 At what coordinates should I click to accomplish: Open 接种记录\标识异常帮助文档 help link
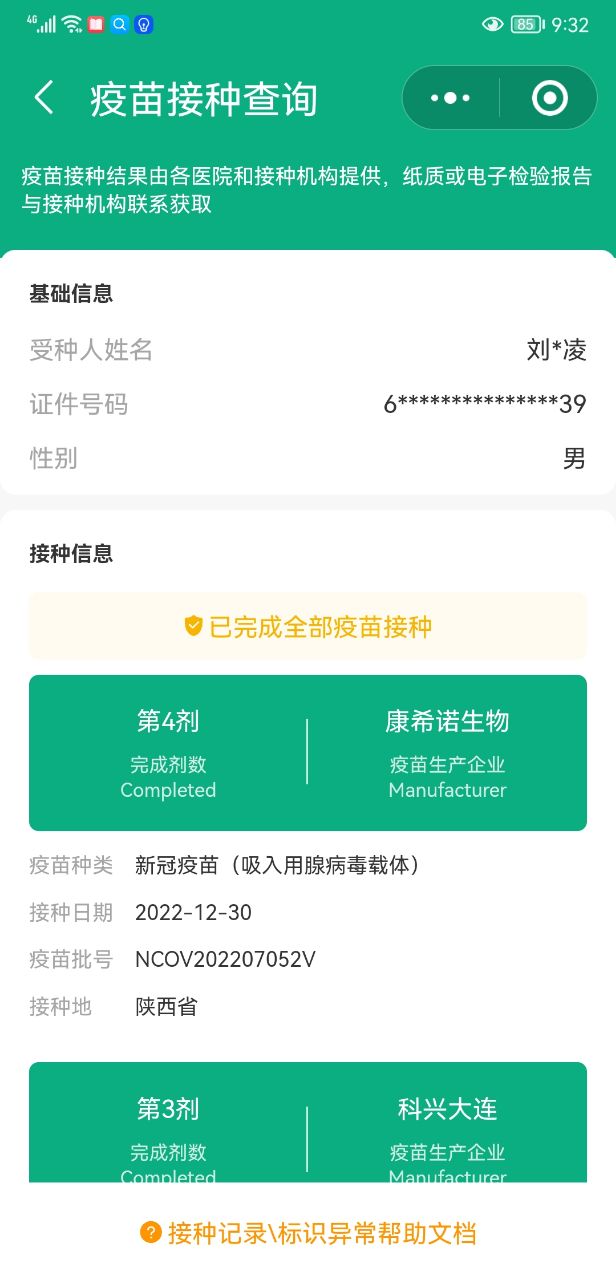308,1233
